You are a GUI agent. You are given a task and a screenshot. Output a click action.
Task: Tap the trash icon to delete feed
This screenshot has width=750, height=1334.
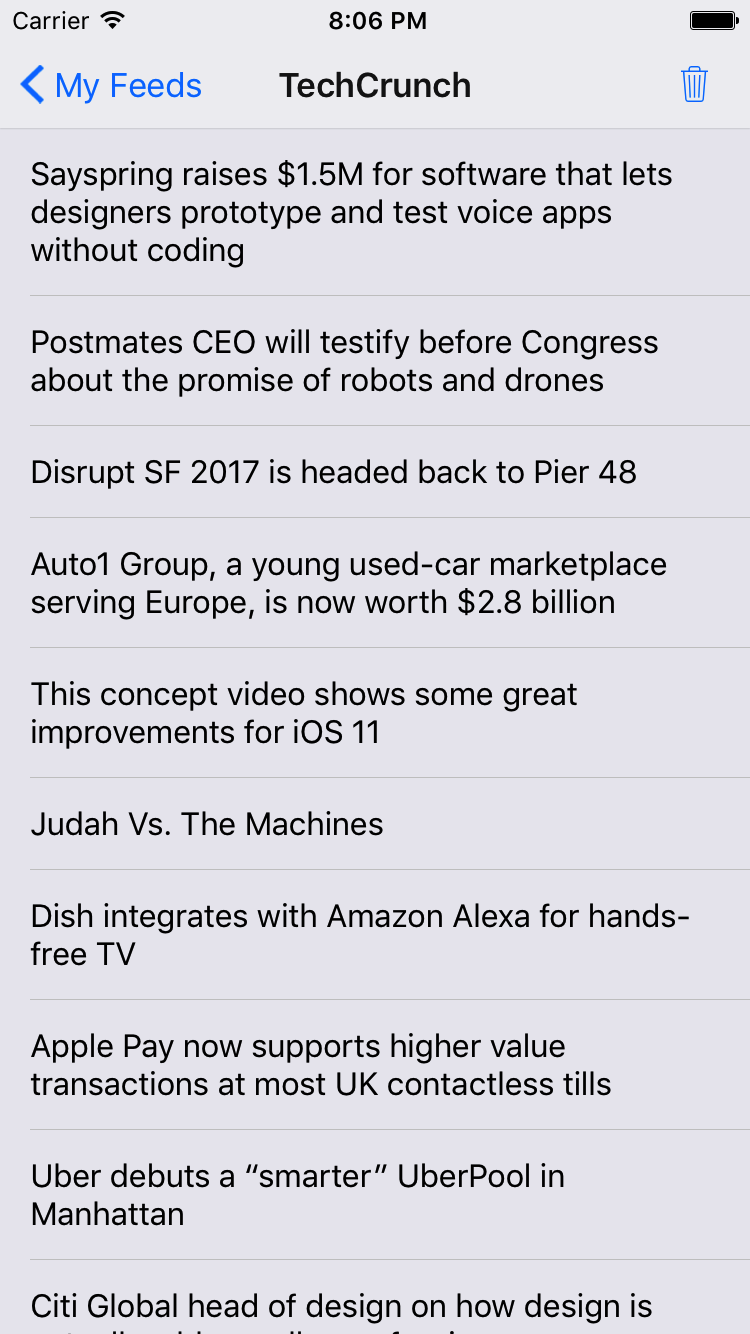[x=694, y=85]
